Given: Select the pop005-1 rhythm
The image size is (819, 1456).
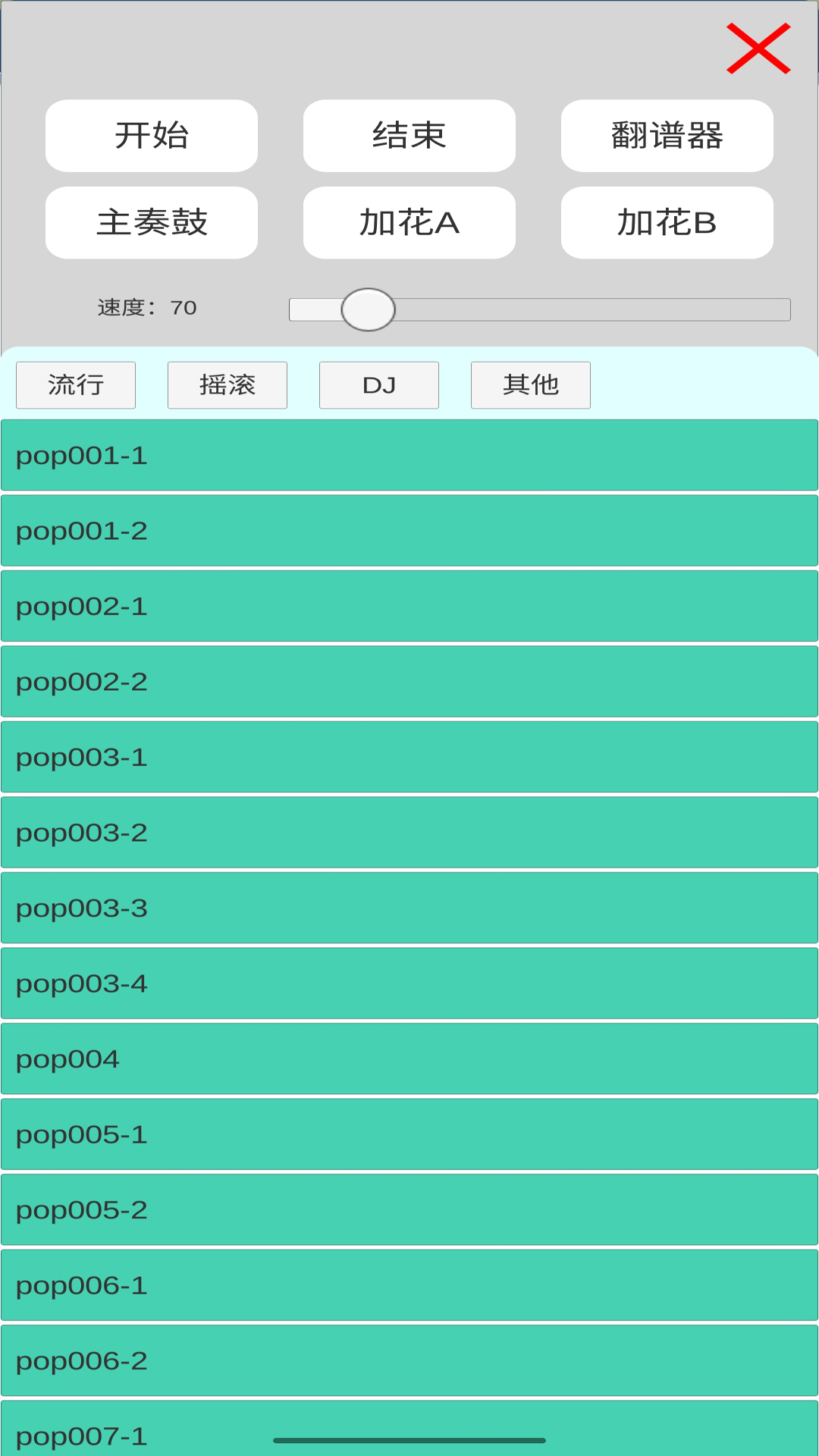Looking at the screenshot, I should [409, 1134].
